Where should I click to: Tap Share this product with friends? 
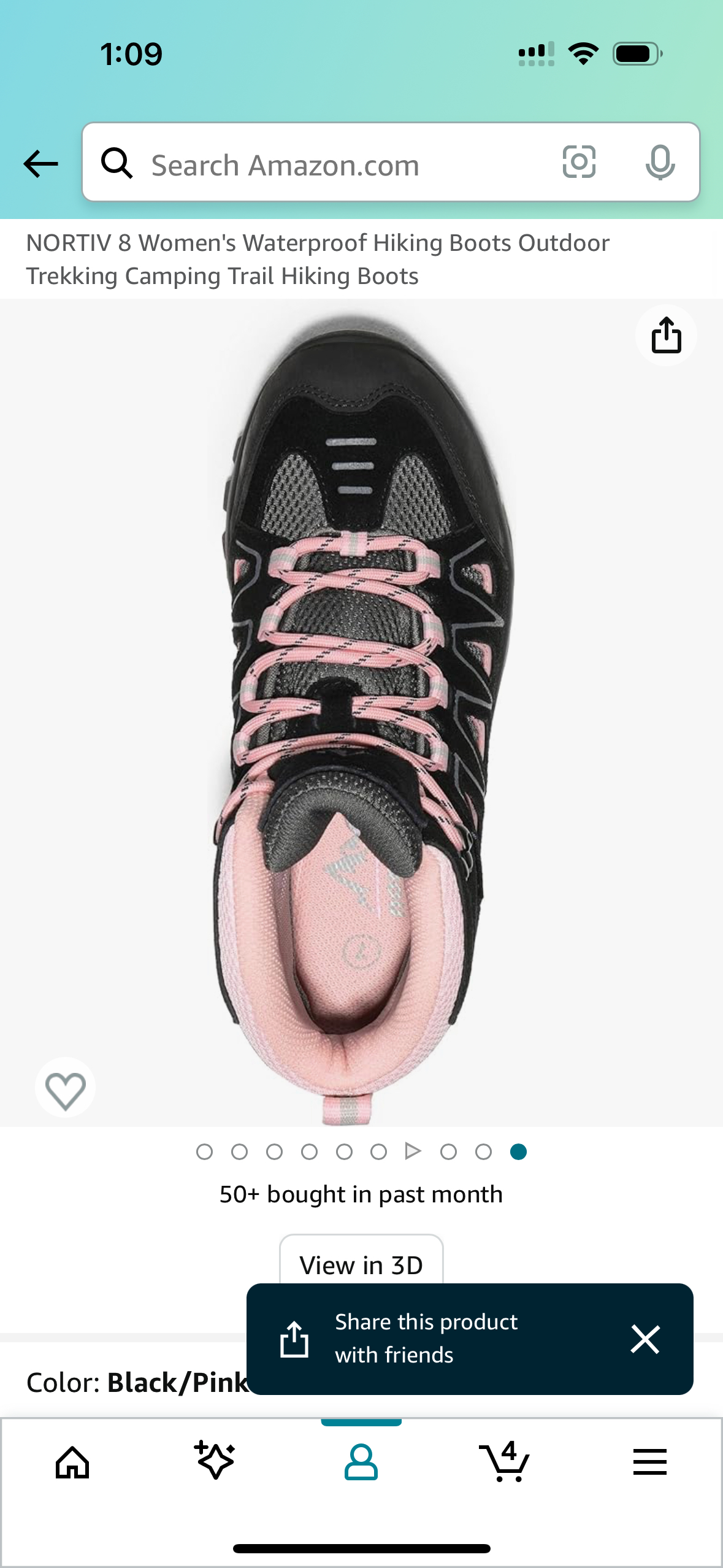[x=426, y=1338]
